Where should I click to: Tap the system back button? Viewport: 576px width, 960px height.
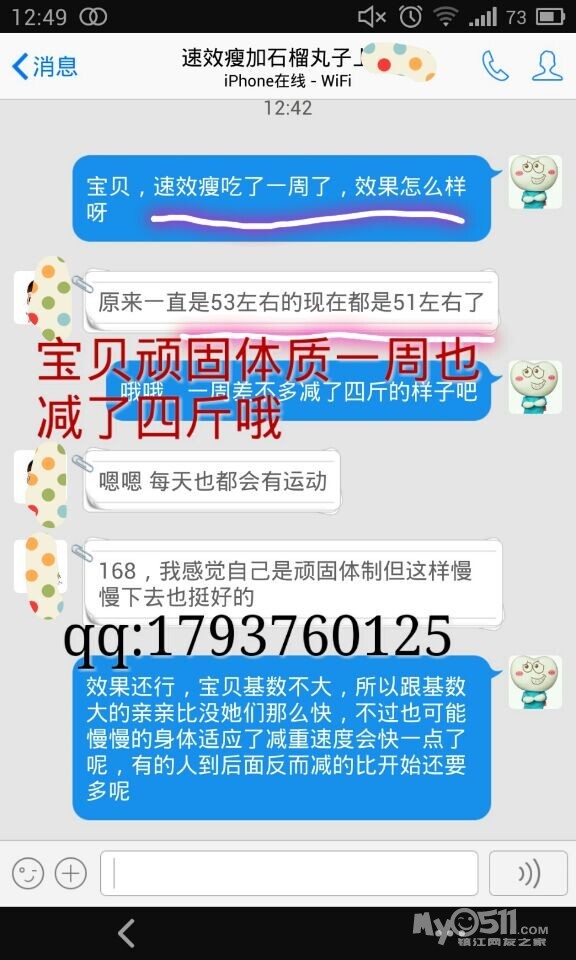click(127, 934)
